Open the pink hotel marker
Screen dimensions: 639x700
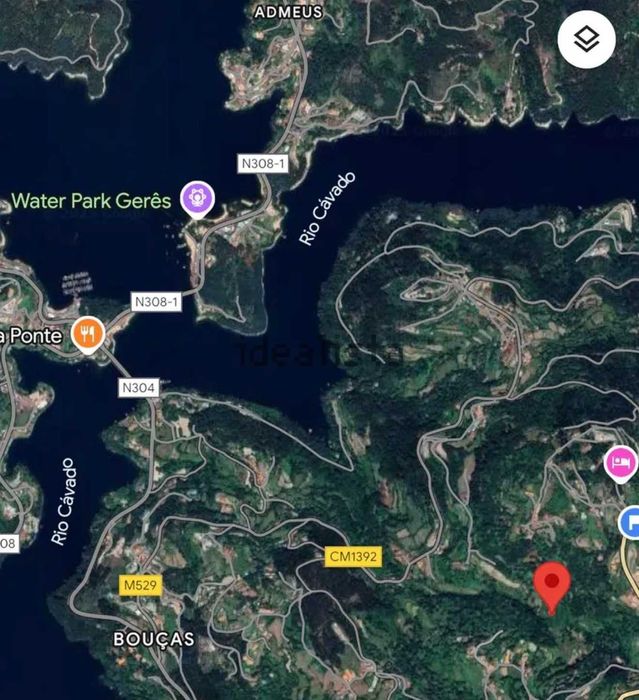[x=620, y=463]
